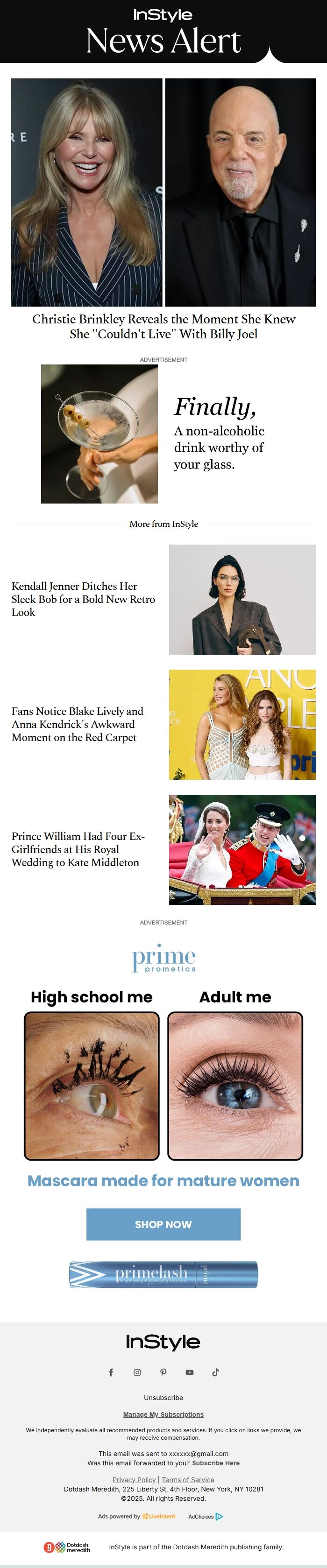Open the Christie Brinkley and Billy Joel story
327x1568 pixels.
pyautogui.click(x=163, y=326)
